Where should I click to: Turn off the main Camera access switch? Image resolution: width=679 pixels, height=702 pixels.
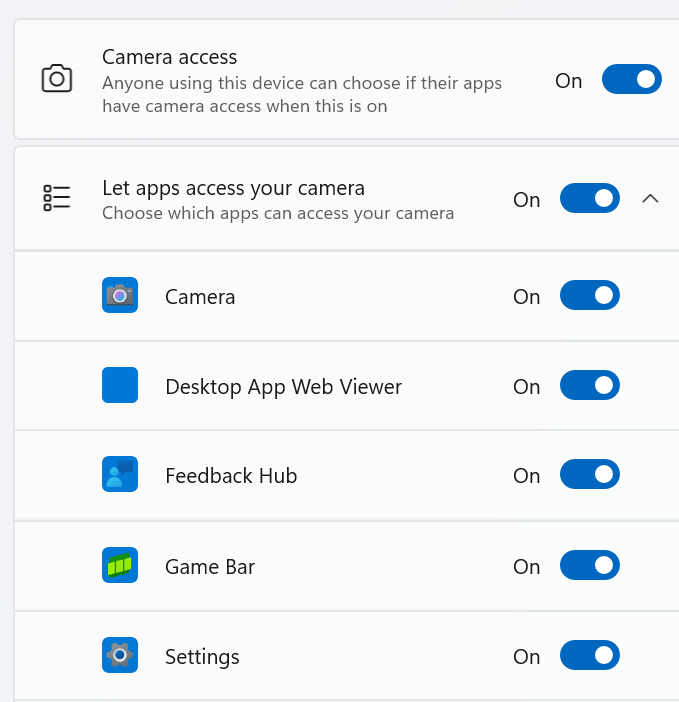tap(631, 80)
